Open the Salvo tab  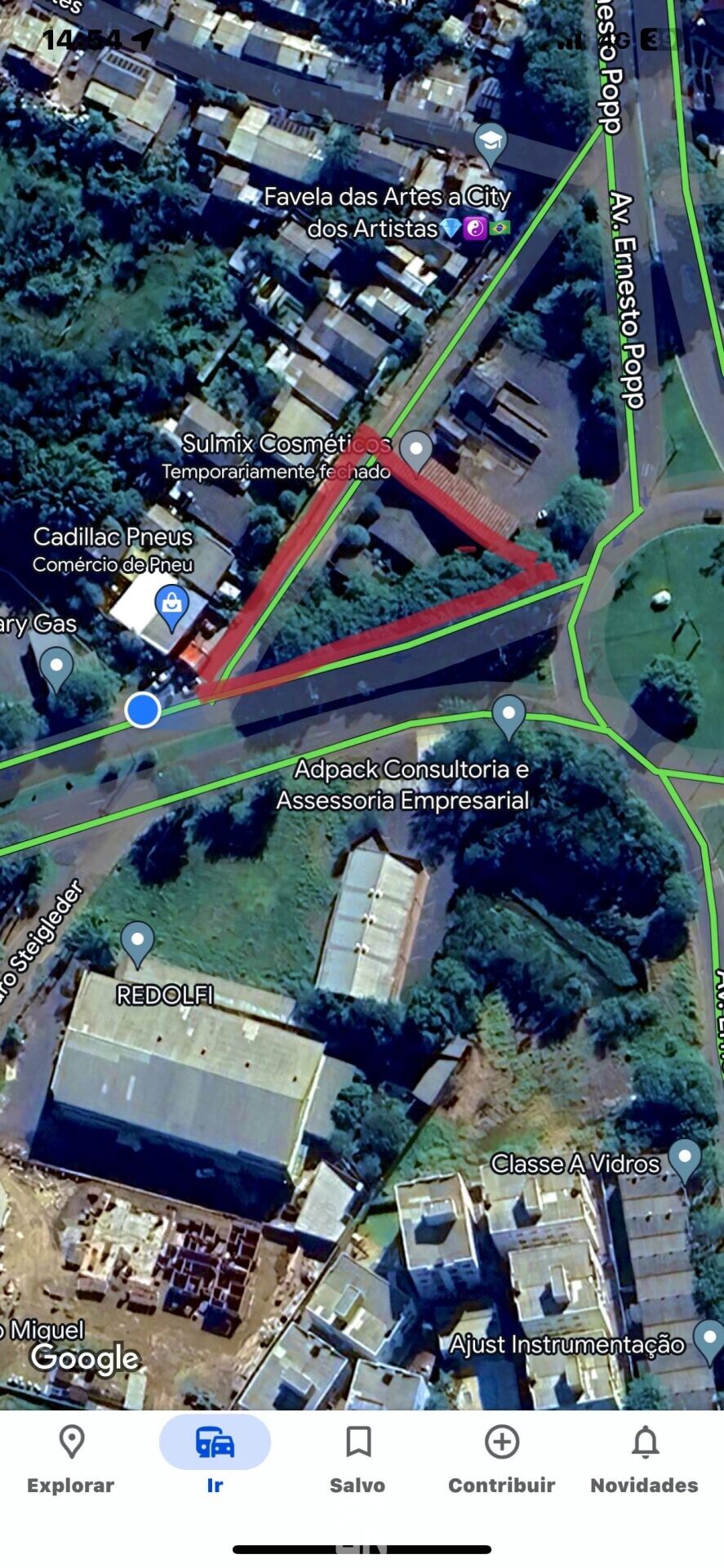point(358,1460)
